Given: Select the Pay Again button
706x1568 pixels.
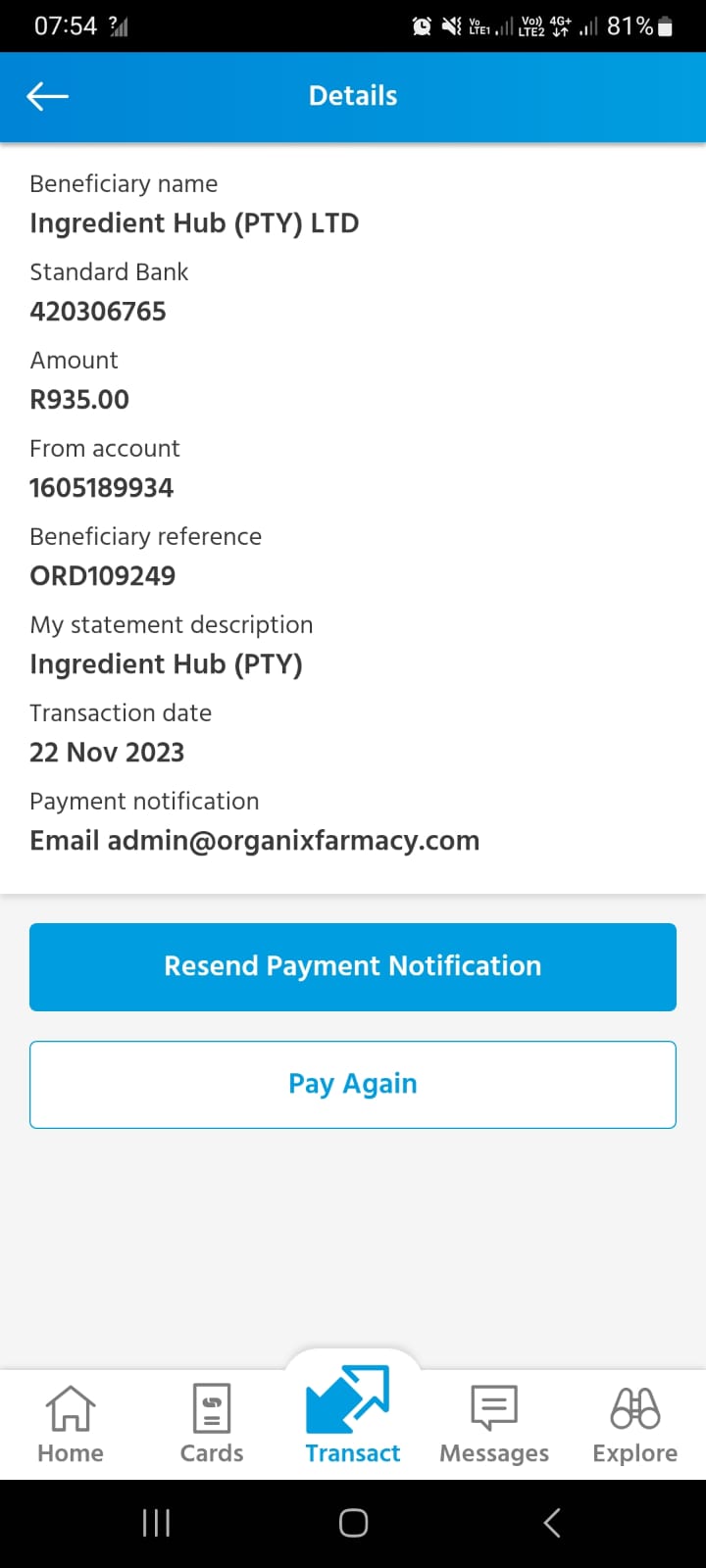Looking at the screenshot, I should coord(353,1084).
